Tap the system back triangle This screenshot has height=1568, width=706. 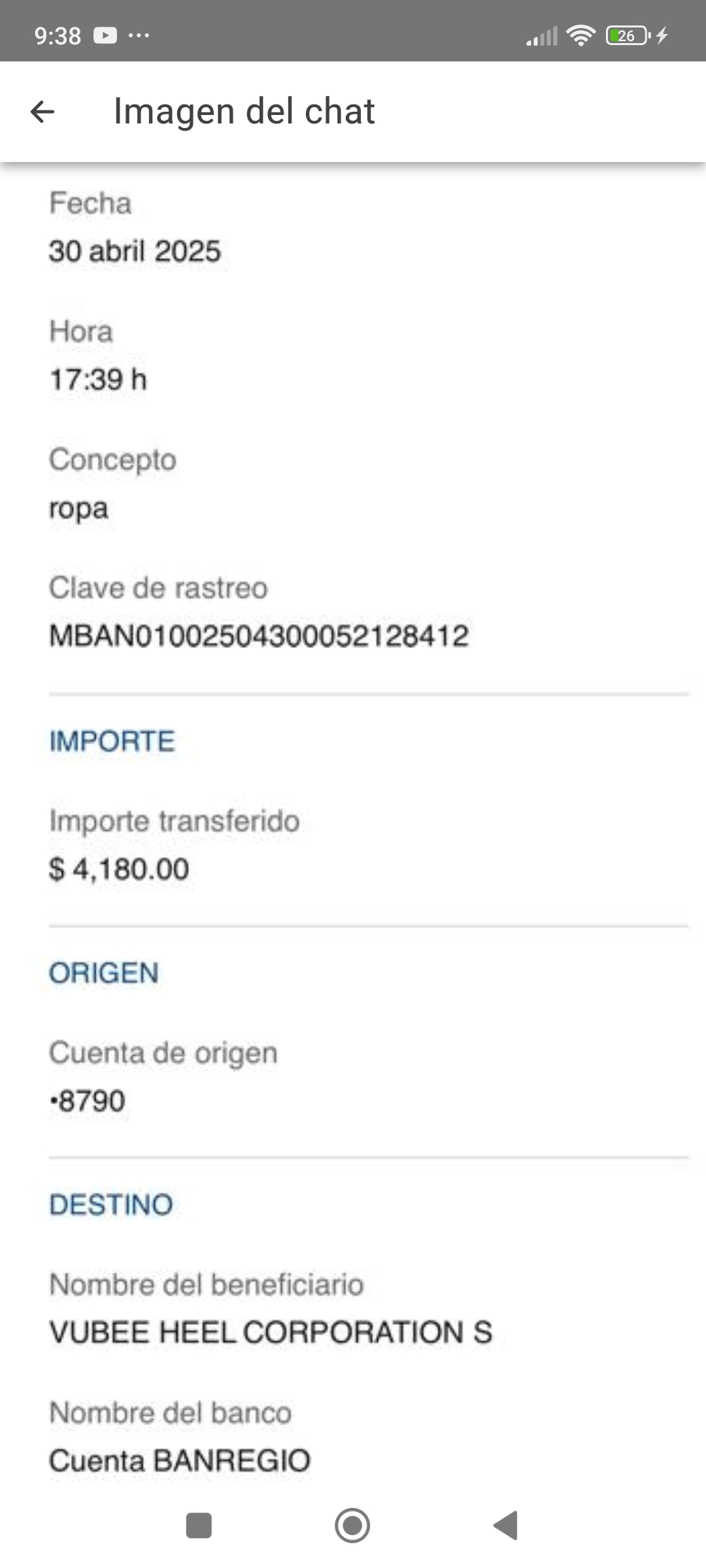tap(505, 1526)
